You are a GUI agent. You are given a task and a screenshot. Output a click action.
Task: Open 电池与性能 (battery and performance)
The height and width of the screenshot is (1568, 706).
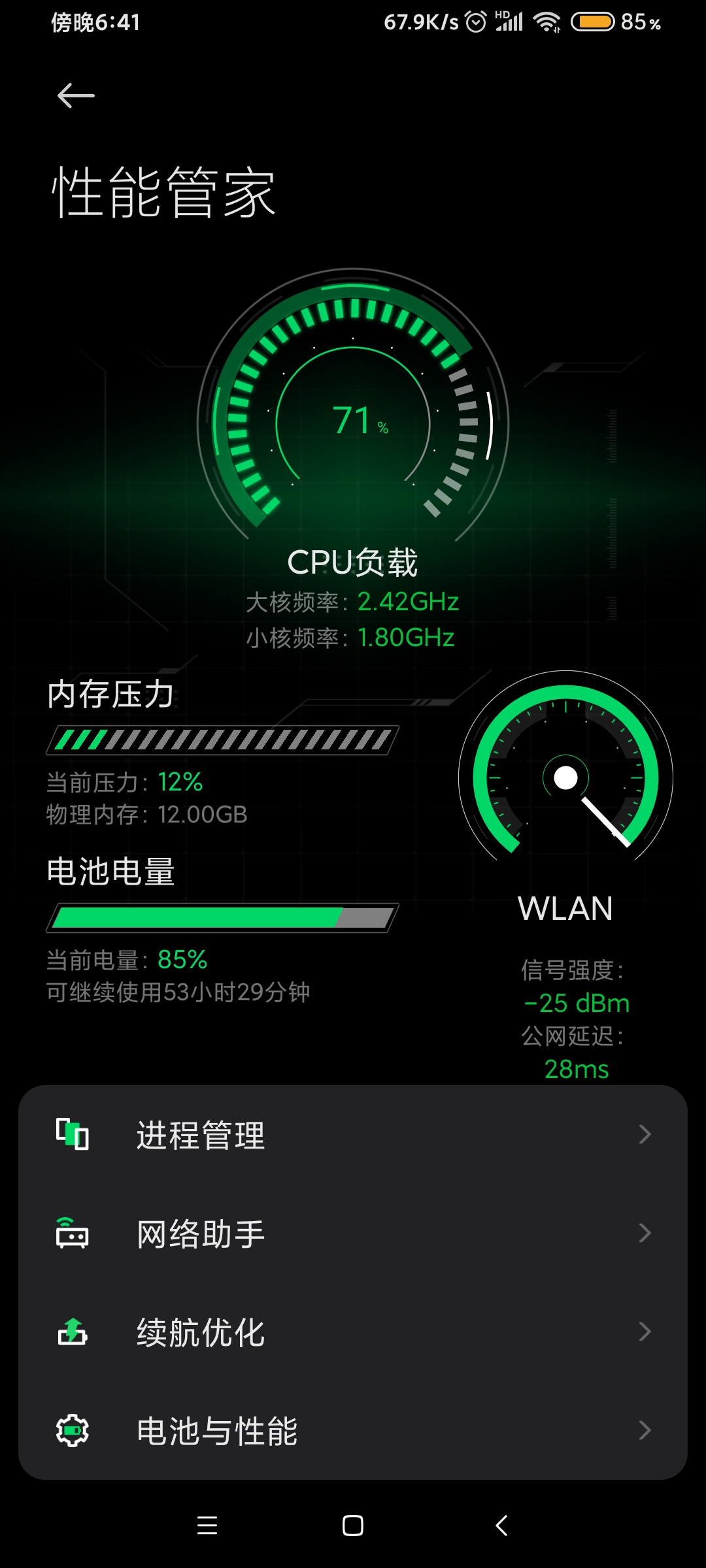coord(353,1431)
